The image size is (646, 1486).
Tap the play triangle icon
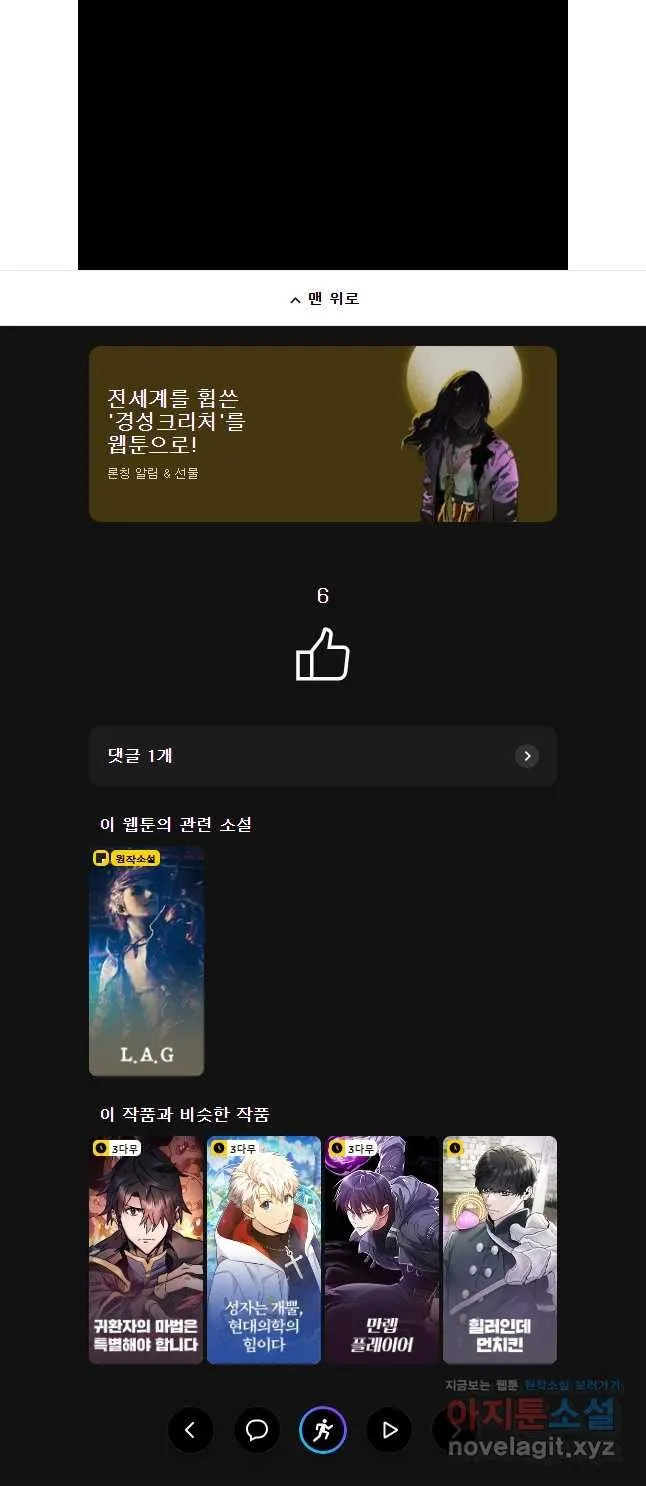point(389,1430)
